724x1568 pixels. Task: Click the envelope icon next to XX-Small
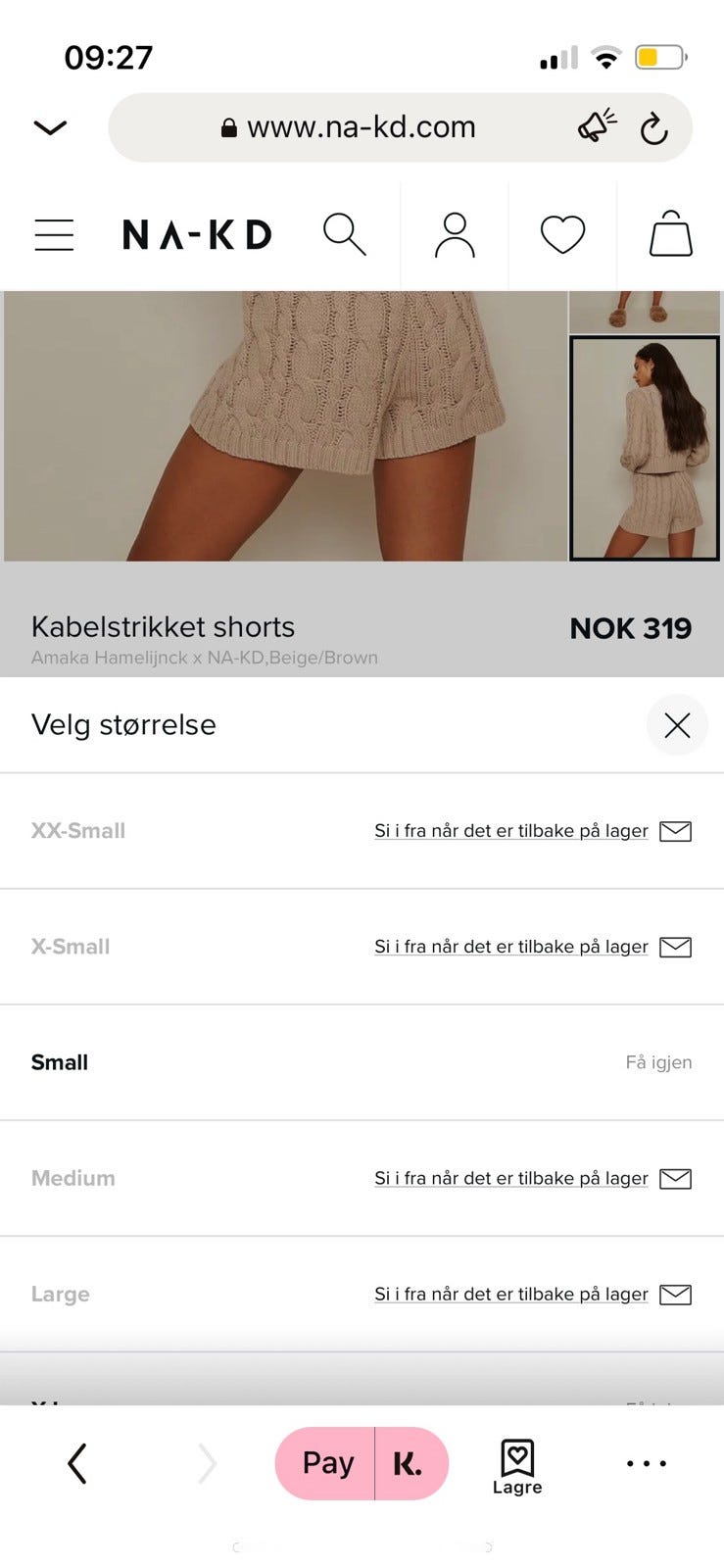pos(675,830)
